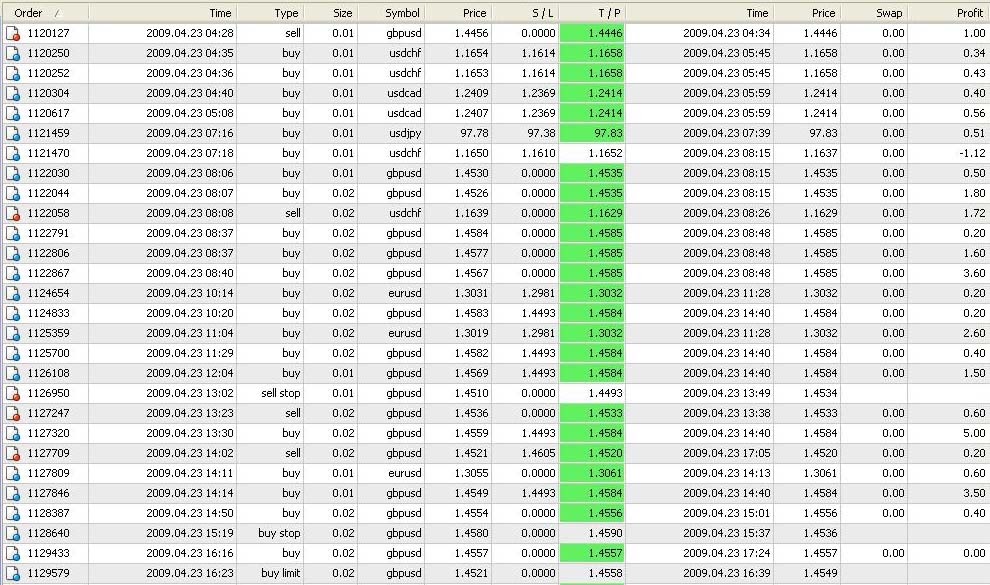Tap the Swap column header
Image resolution: width=990 pixels, height=585 pixels.
pos(888,13)
